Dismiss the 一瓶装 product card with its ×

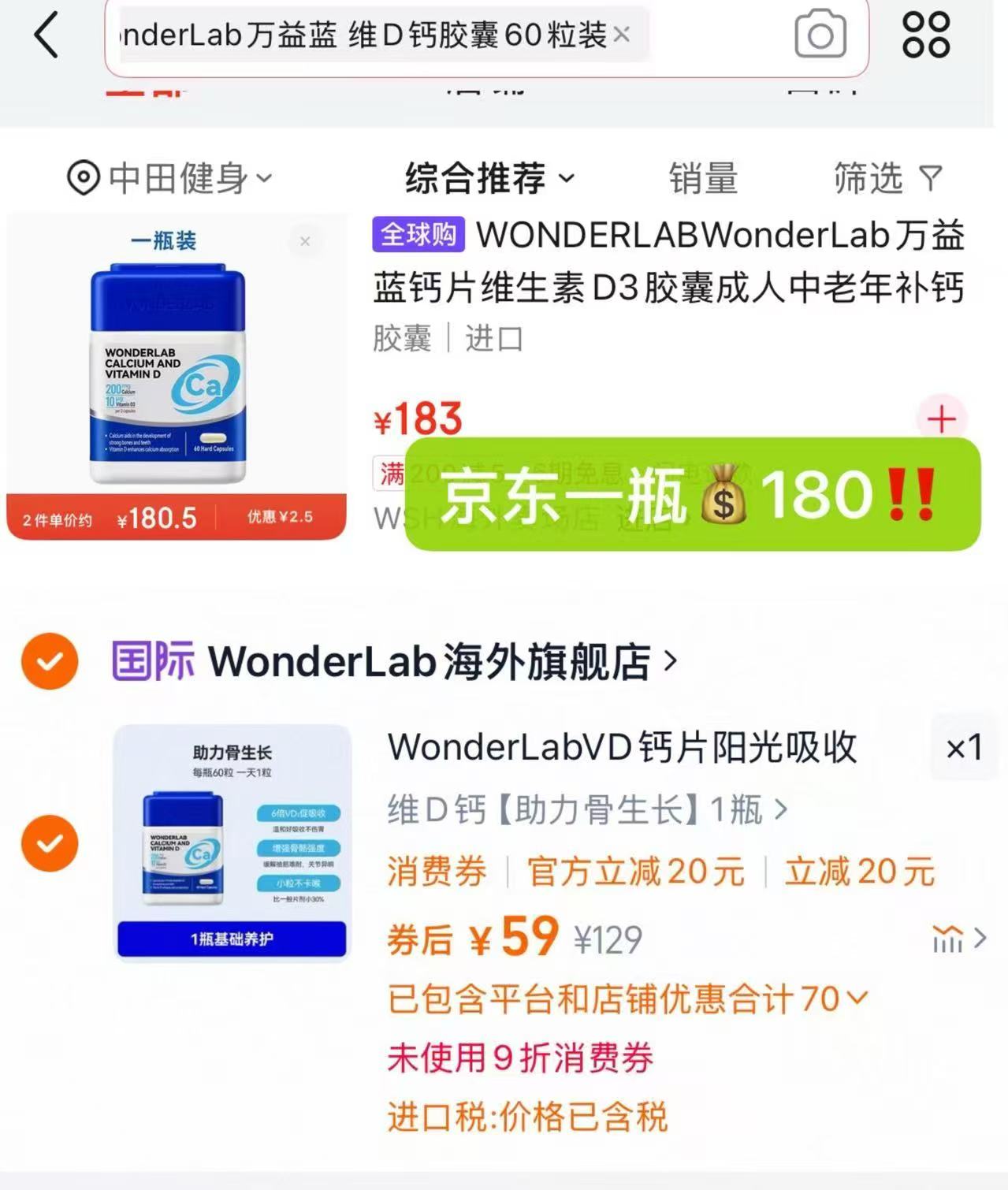click(304, 242)
